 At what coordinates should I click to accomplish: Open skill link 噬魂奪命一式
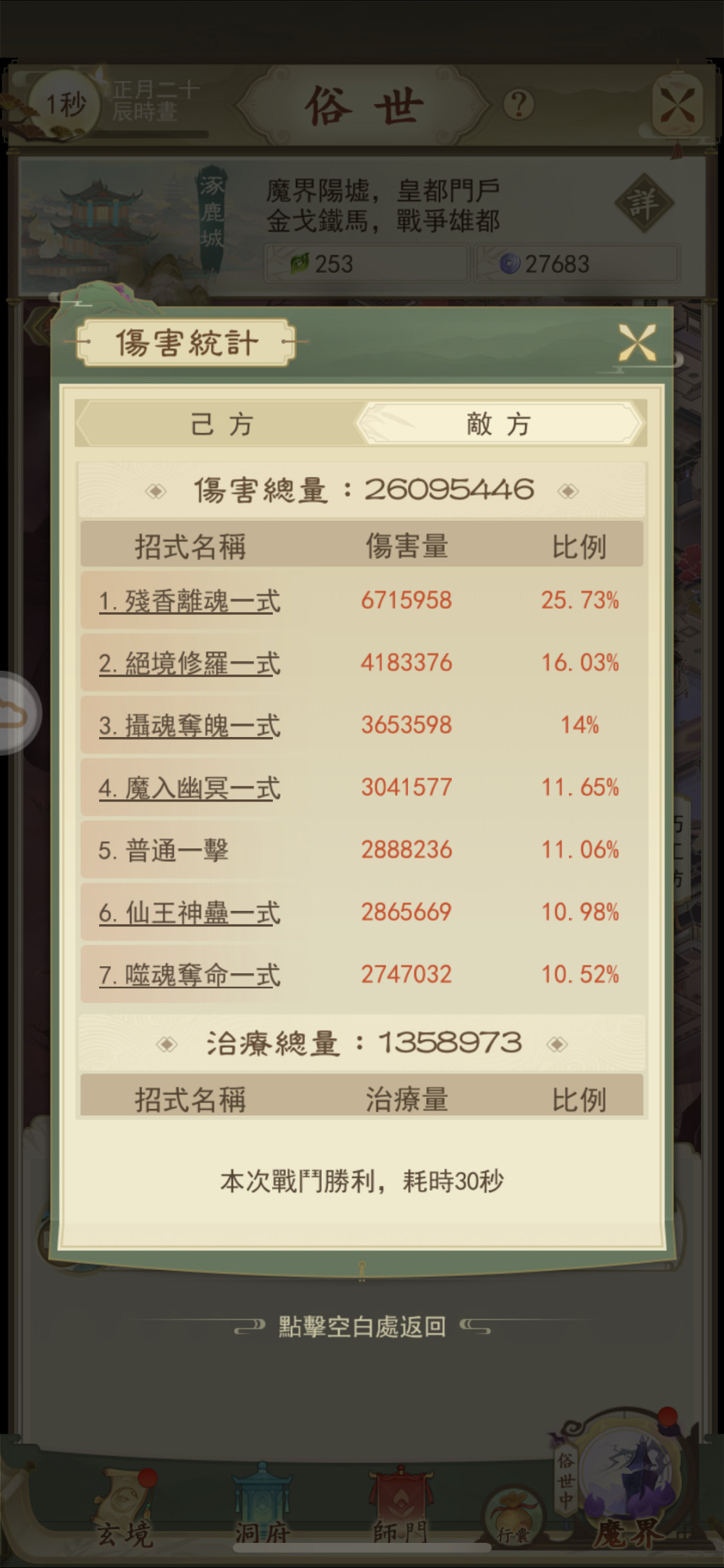(x=190, y=975)
